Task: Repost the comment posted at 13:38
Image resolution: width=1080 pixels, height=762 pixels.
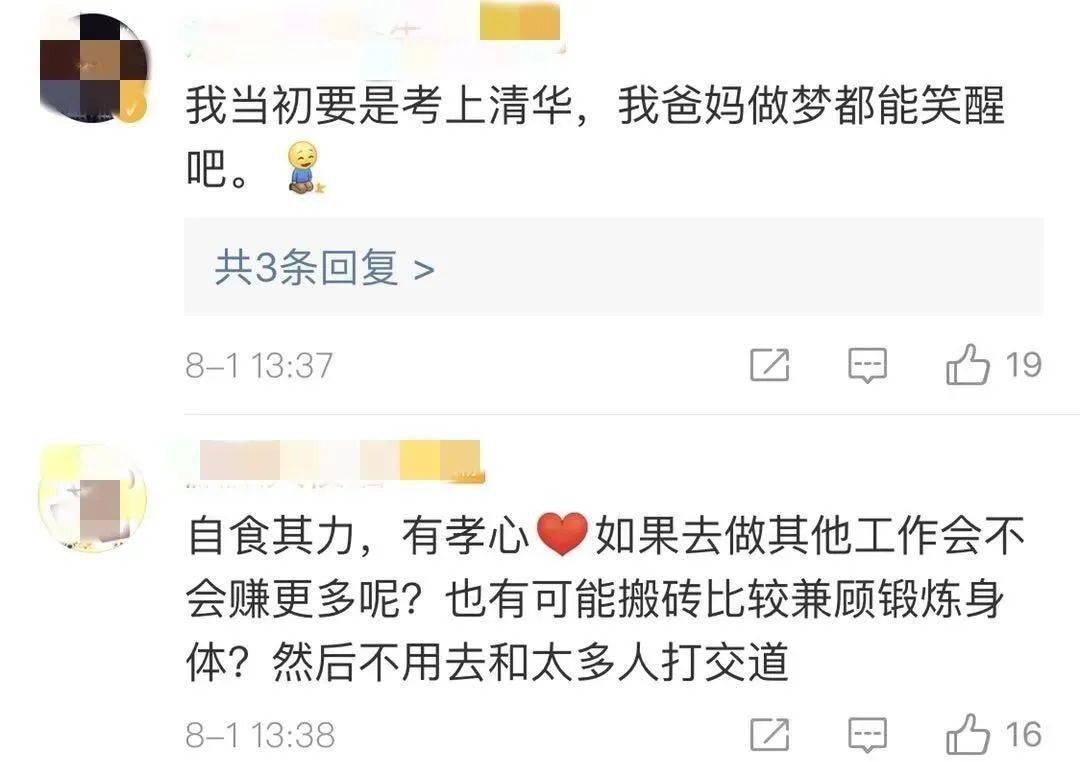Action: click(769, 736)
